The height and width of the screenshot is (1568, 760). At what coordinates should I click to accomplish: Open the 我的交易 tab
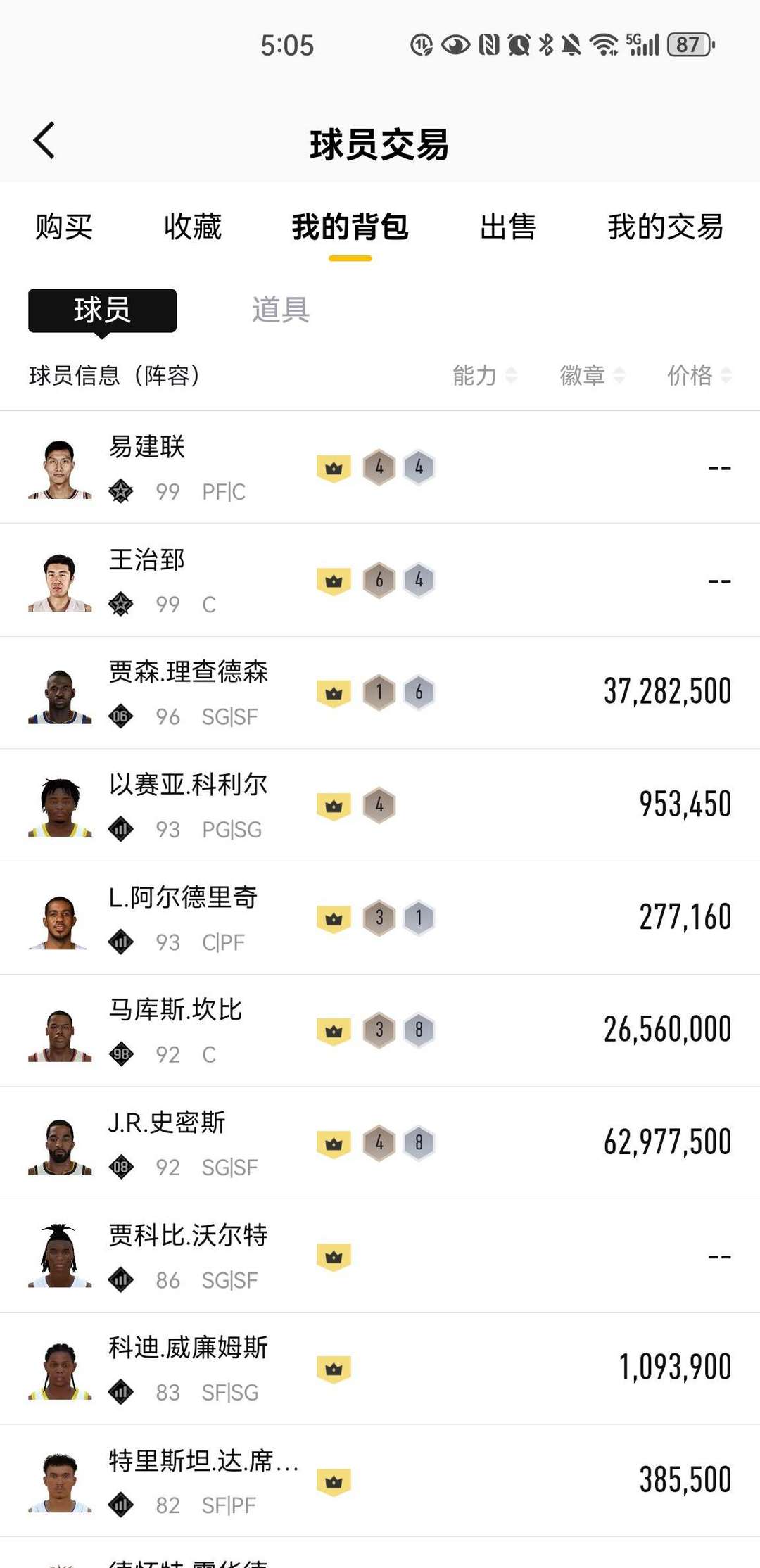tap(665, 227)
